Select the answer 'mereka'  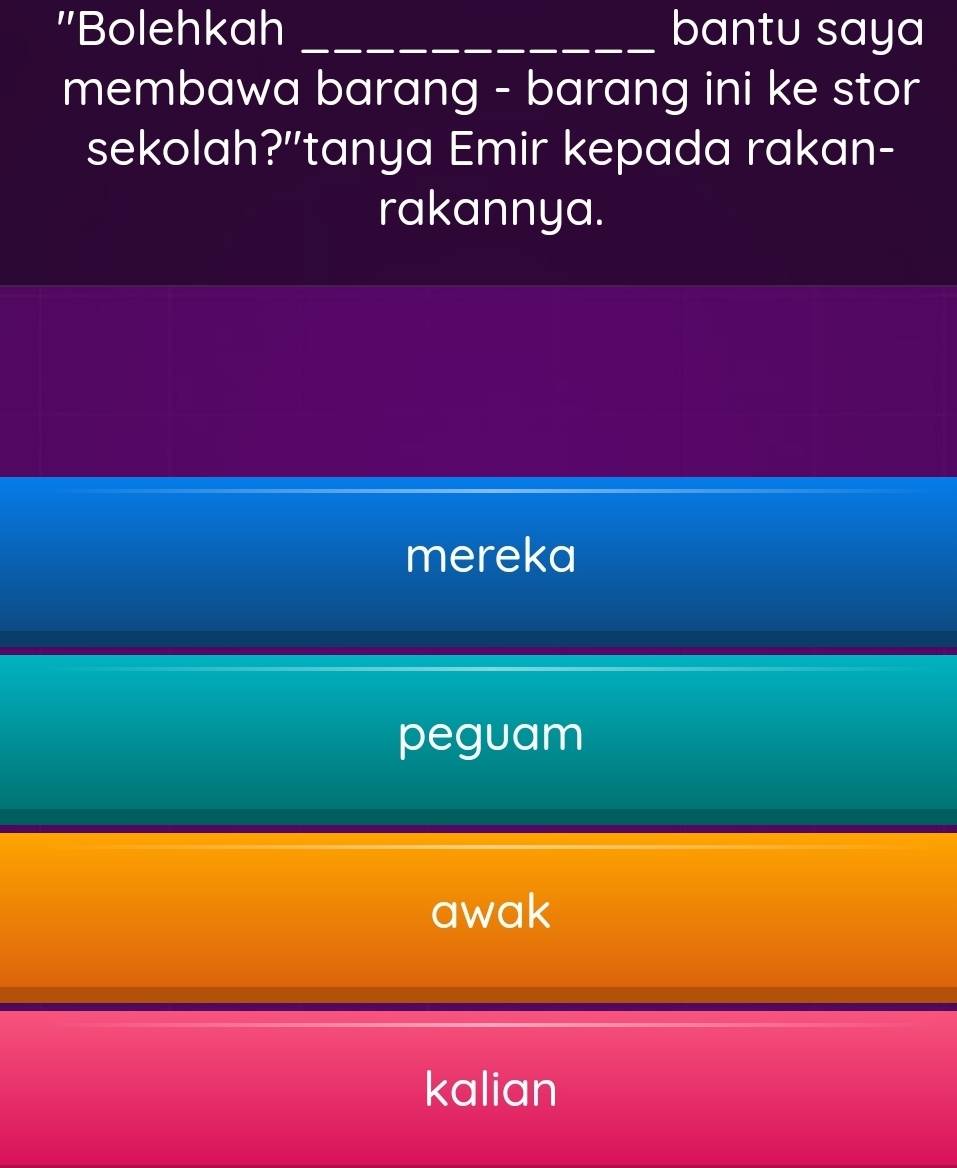coord(490,558)
